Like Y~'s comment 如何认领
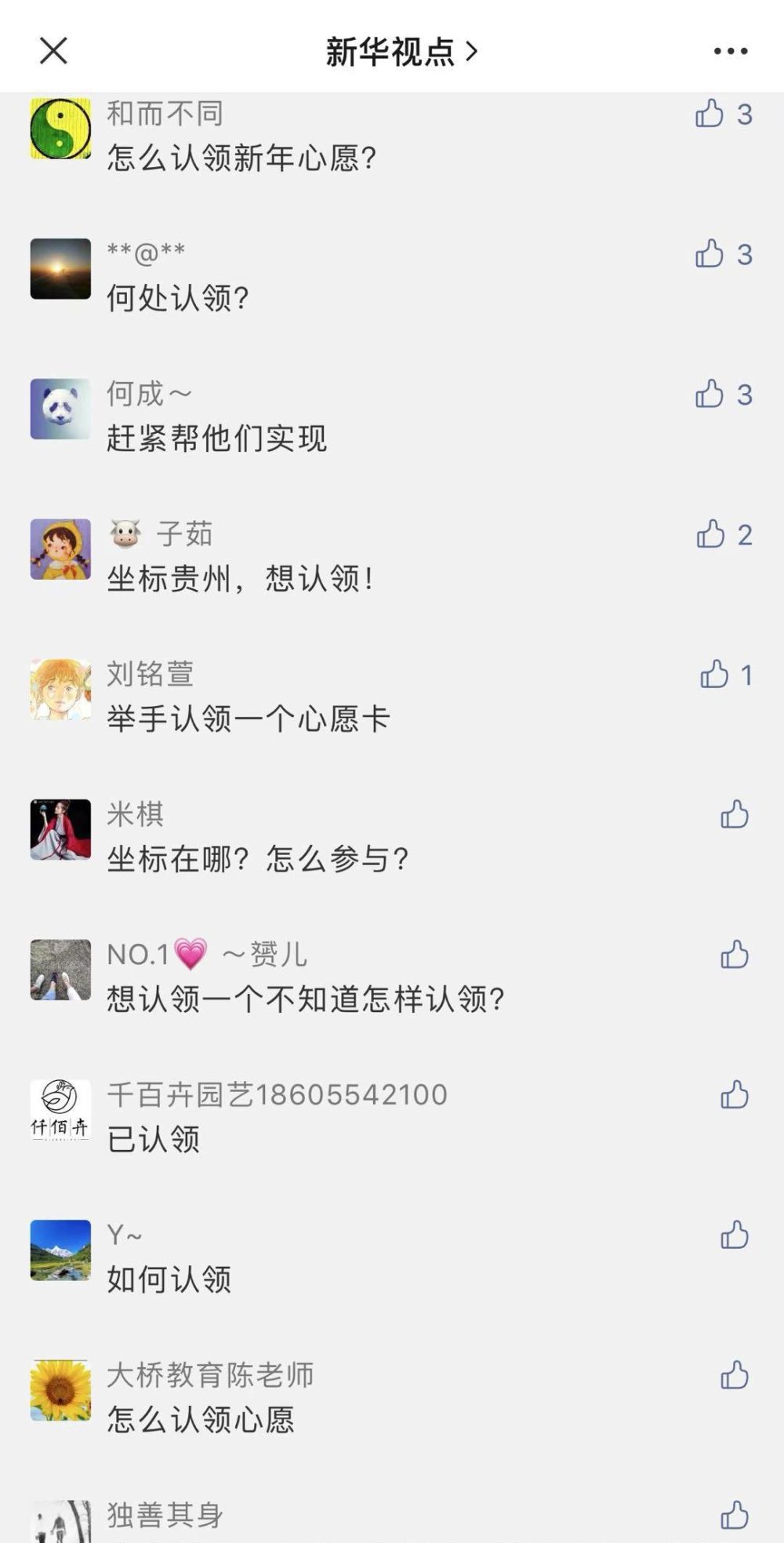The image size is (784, 1543). click(735, 1235)
